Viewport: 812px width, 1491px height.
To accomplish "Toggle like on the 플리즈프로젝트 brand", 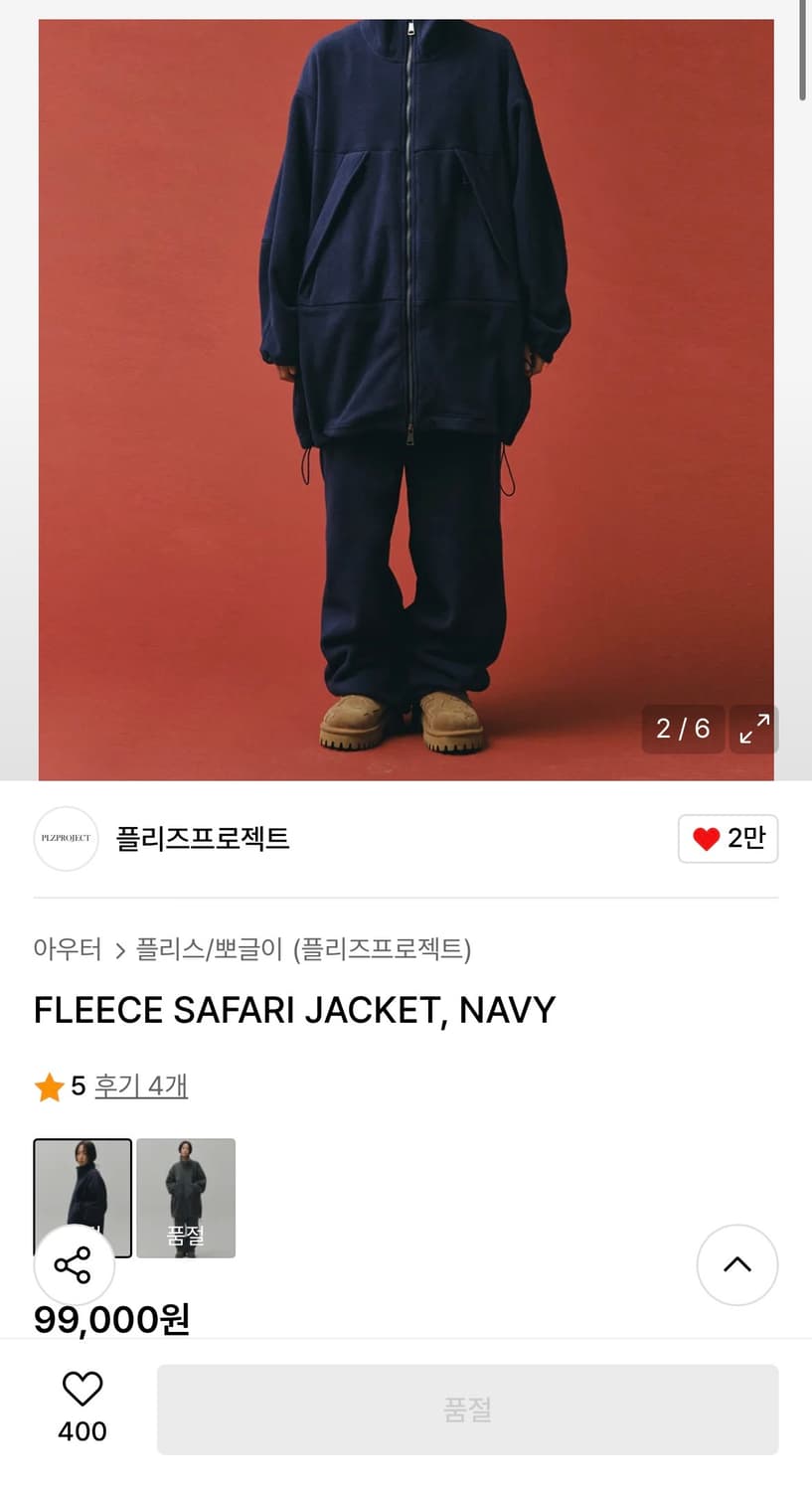I will (x=729, y=838).
